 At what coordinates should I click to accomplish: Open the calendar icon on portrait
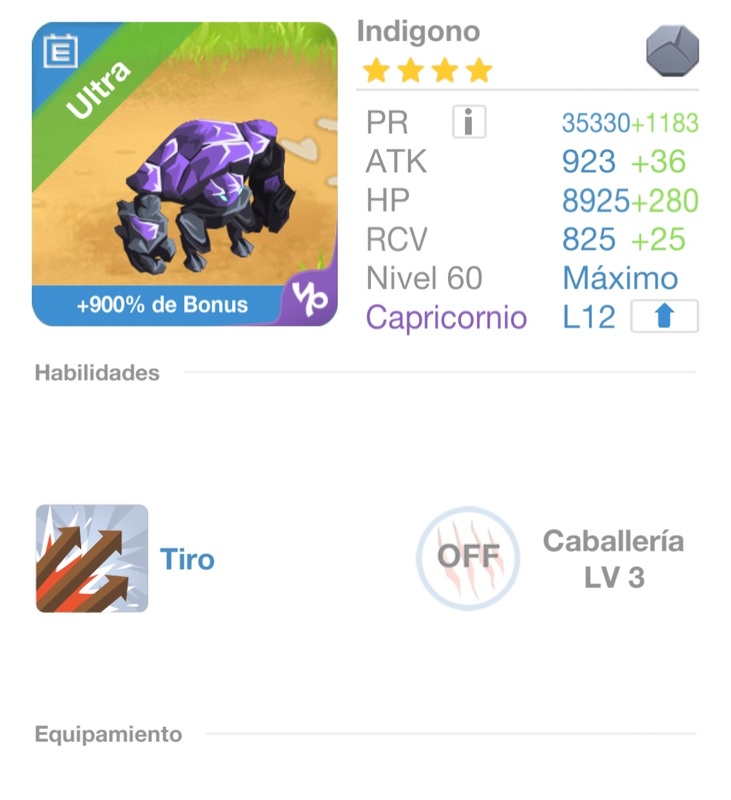click(x=60, y=53)
